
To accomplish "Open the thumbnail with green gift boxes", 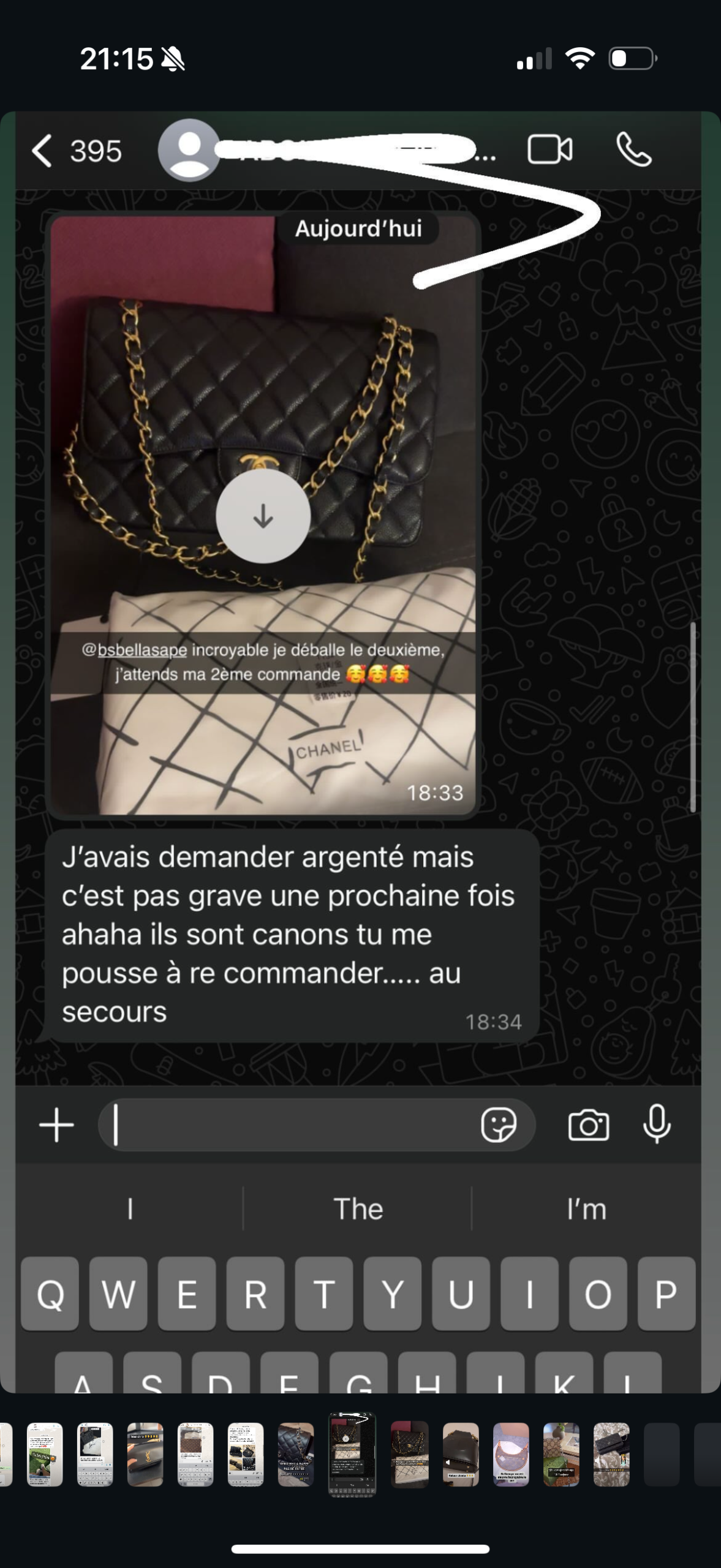I will tap(561, 1454).
